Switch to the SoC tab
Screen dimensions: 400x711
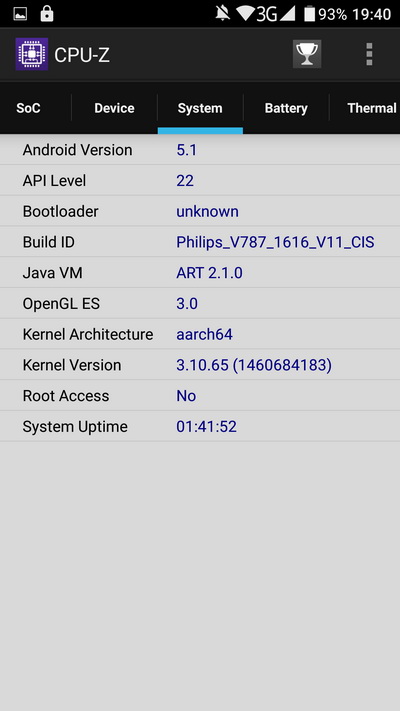tap(28, 108)
